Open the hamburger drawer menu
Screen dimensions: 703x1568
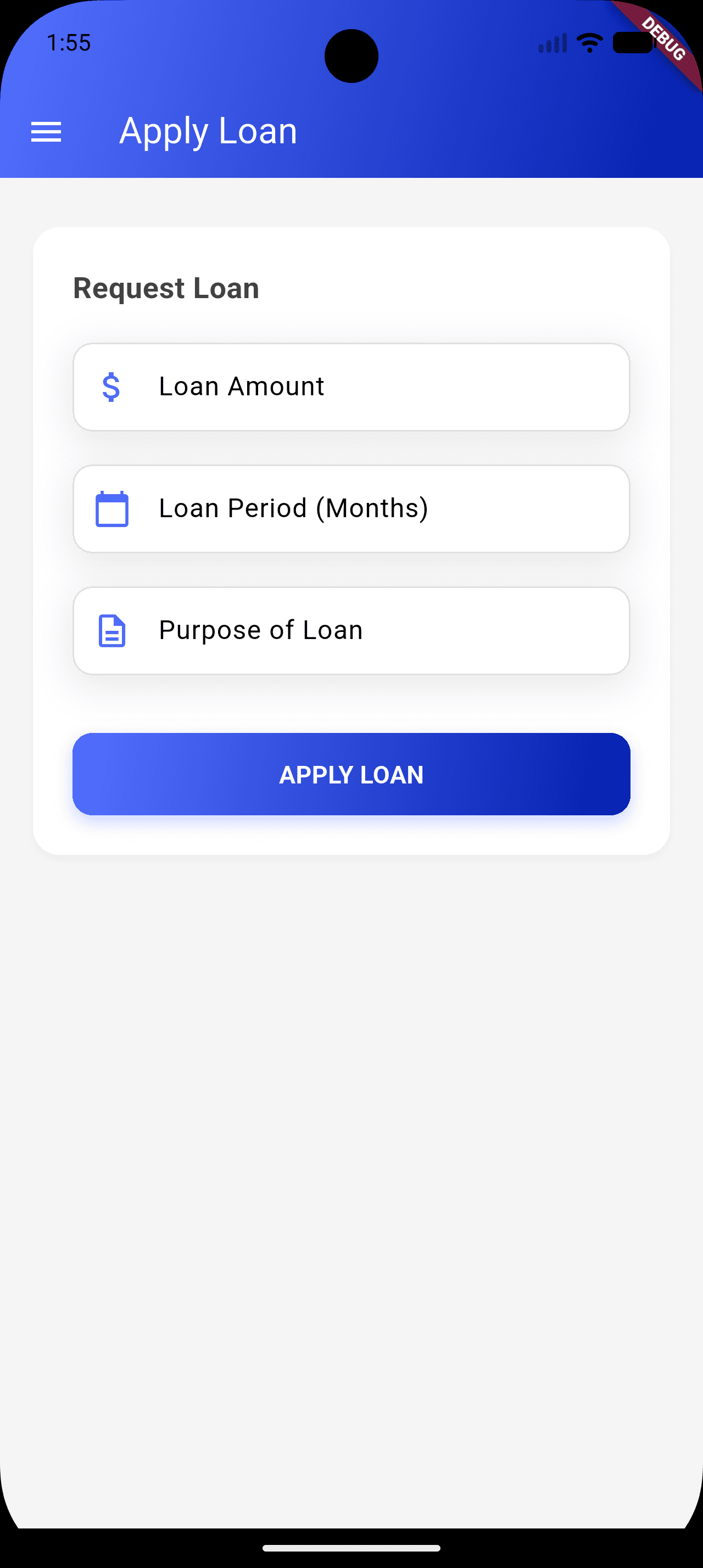pos(46,131)
